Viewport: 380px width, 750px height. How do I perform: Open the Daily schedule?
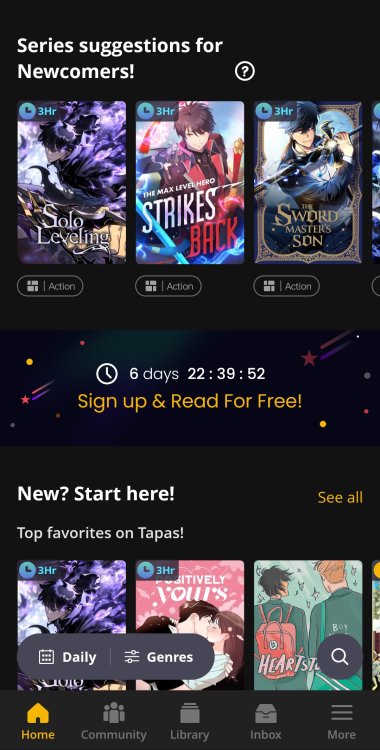coord(67,657)
